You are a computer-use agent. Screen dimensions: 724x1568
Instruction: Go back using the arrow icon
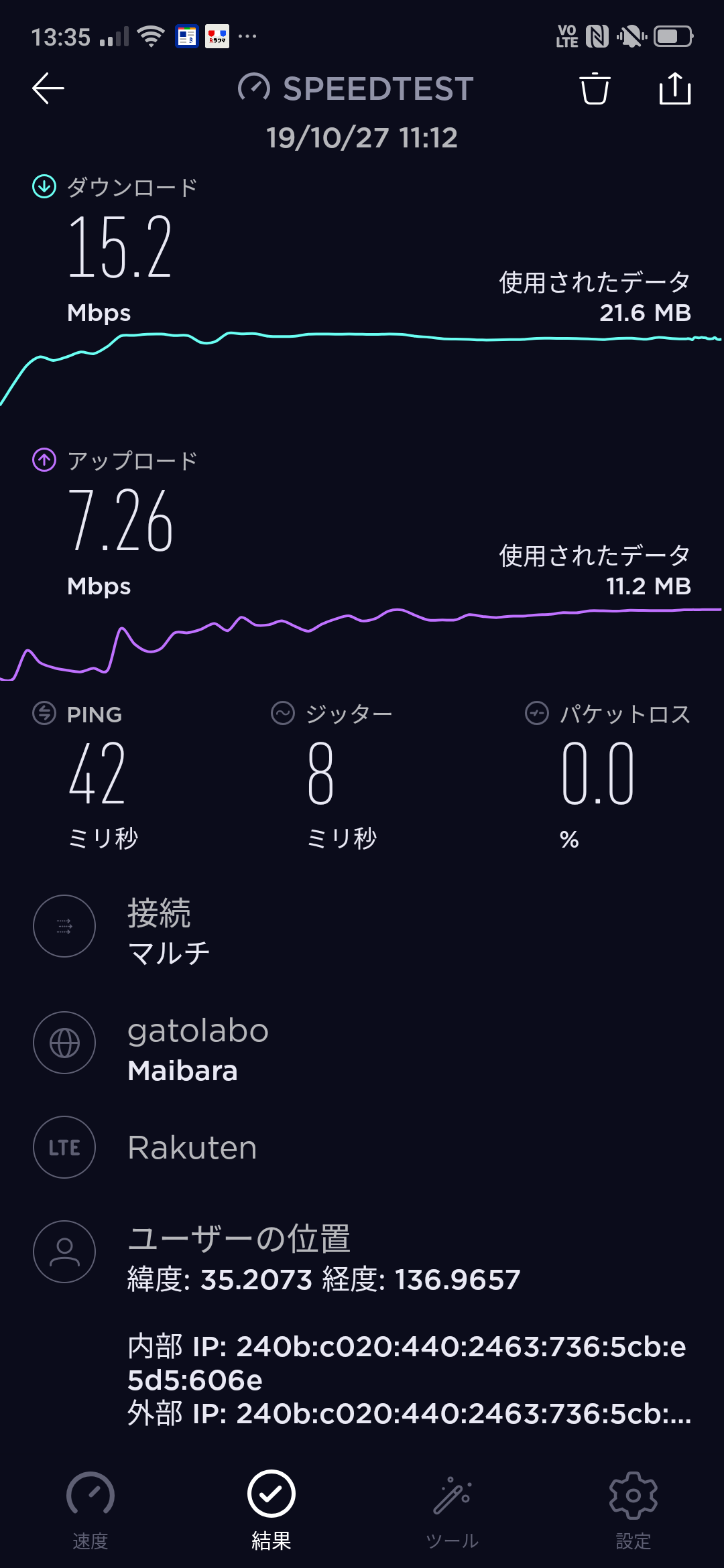pyautogui.click(x=48, y=88)
